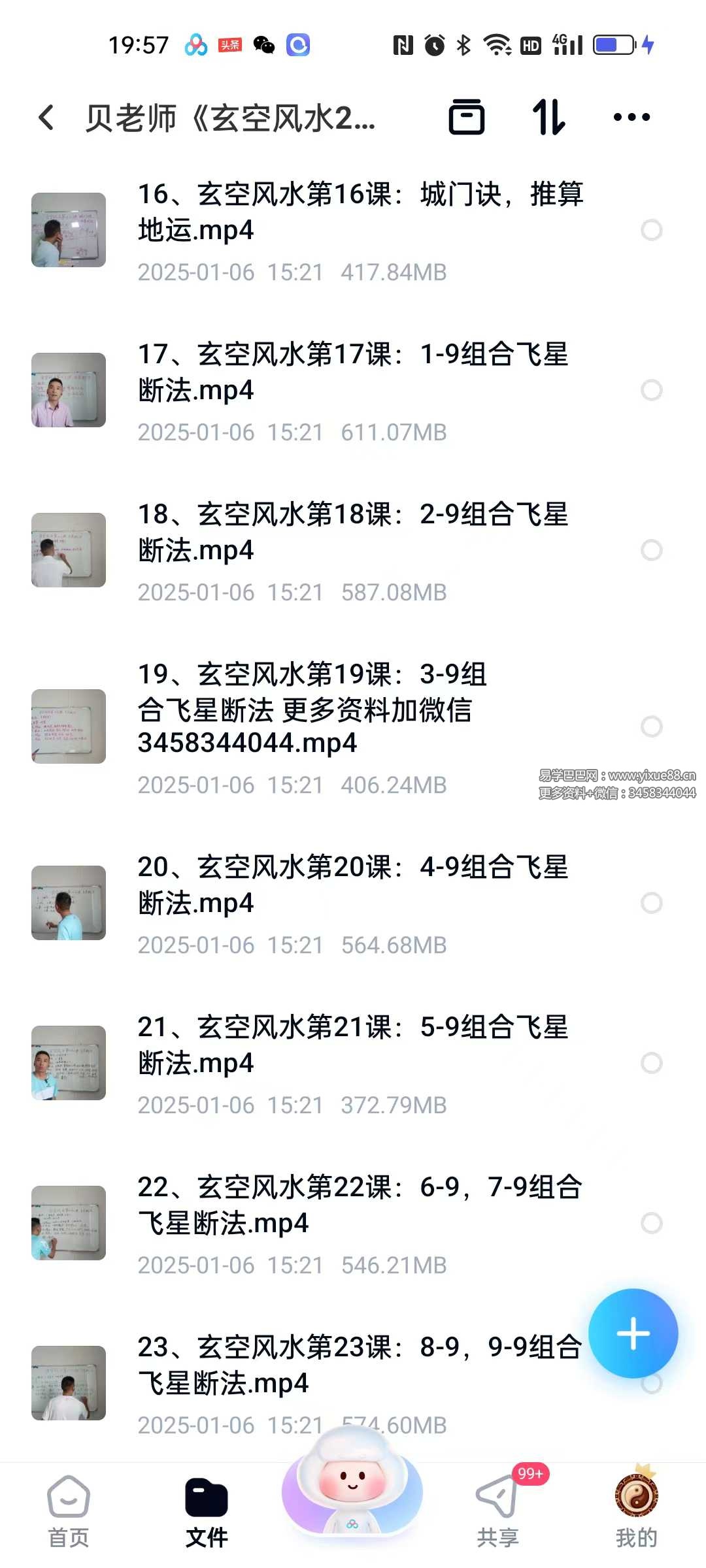Viewport: 706px width, 1568px height.
Task: Open lesson 21 video 5-9组合飞星断法
Action: pyautogui.click(x=353, y=1045)
